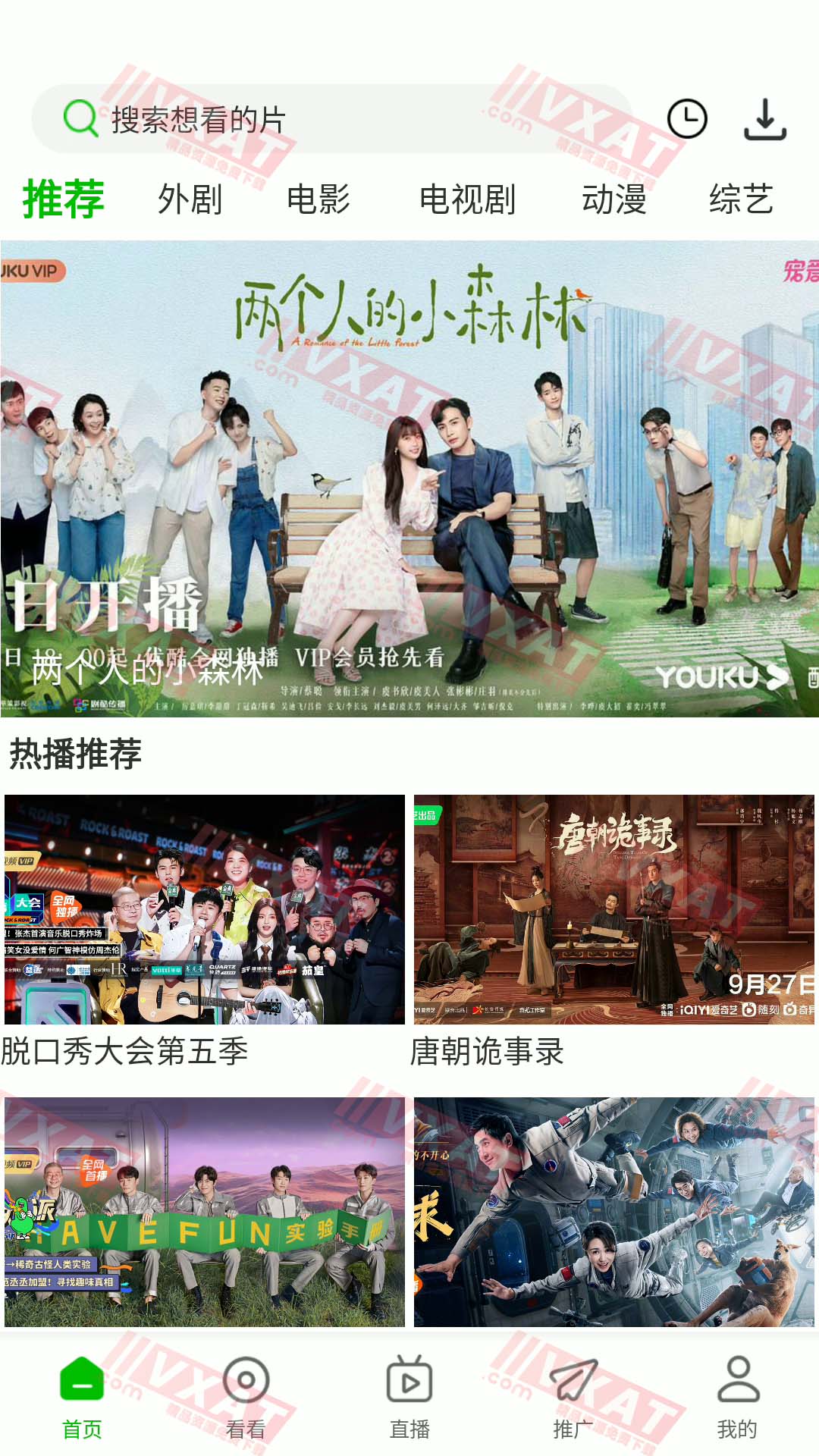Screen dimensions: 819x1456
Task: Open the astronaut movie poster card
Action: pos(614,1212)
